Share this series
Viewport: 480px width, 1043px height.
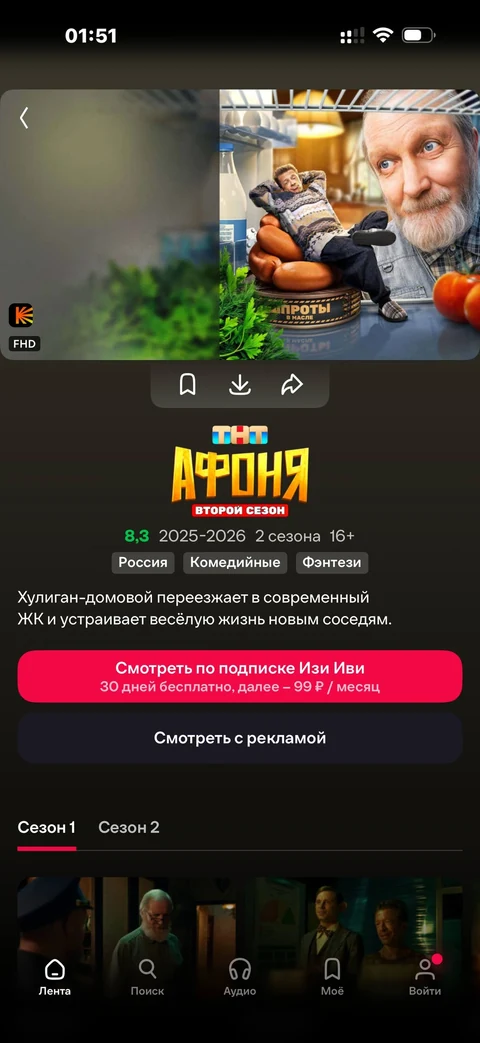coord(292,384)
